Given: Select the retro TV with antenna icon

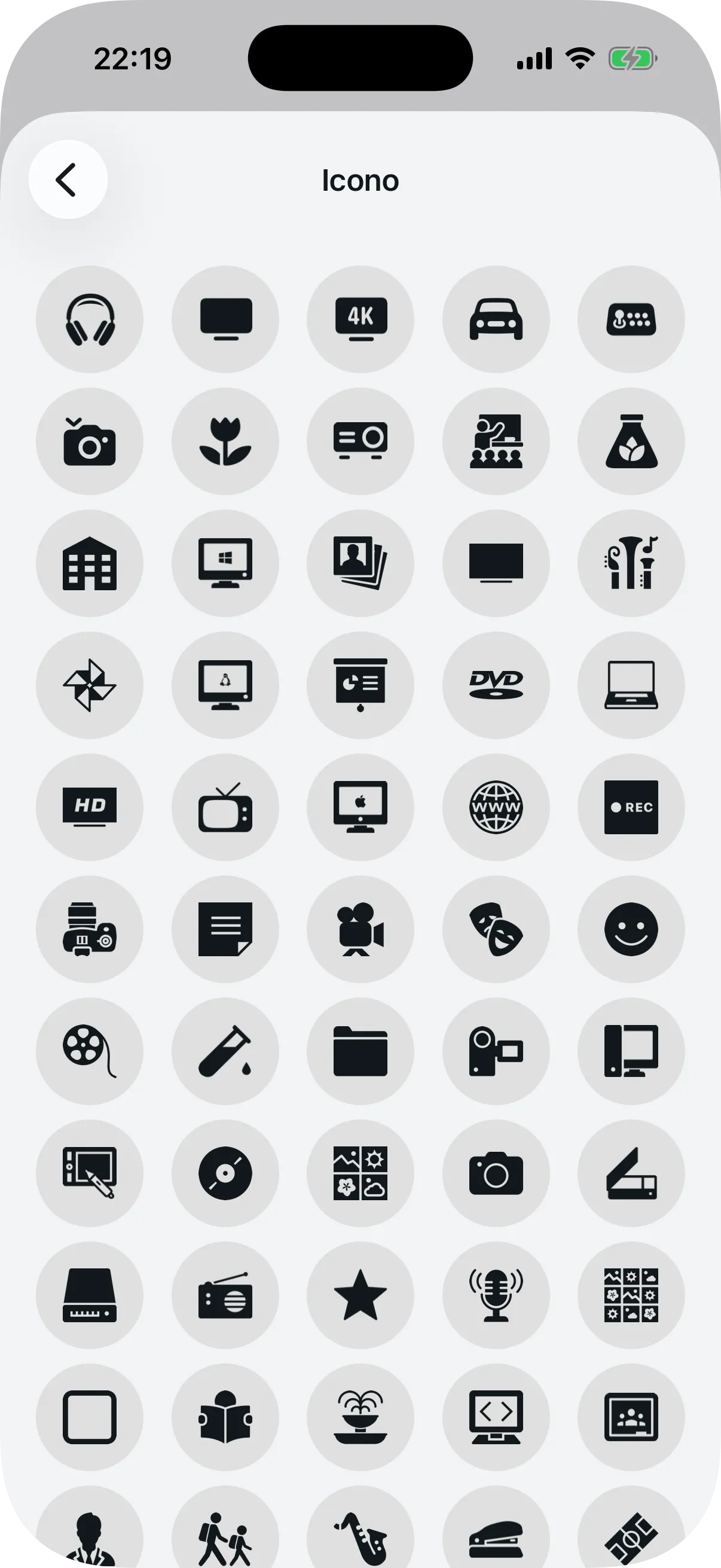Looking at the screenshot, I should coord(225,808).
